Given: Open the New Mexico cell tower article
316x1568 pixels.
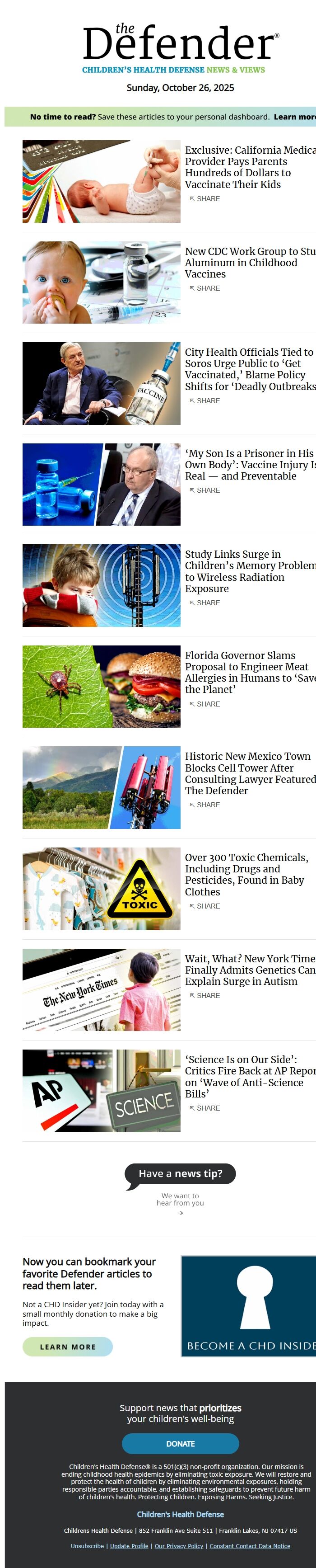Looking at the screenshot, I should [x=250, y=773].
